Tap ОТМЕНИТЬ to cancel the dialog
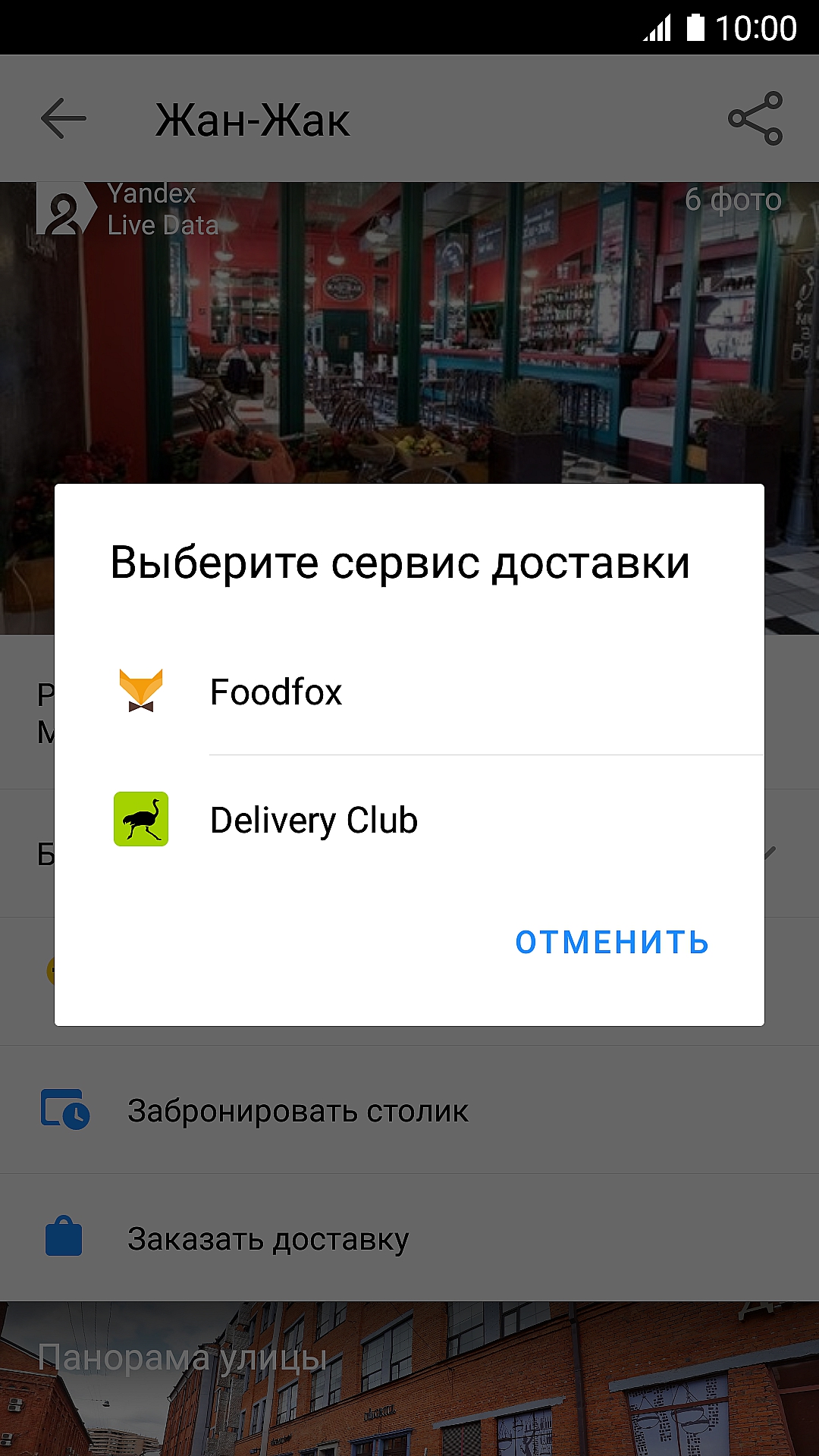Viewport: 819px width, 1456px height. click(612, 943)
